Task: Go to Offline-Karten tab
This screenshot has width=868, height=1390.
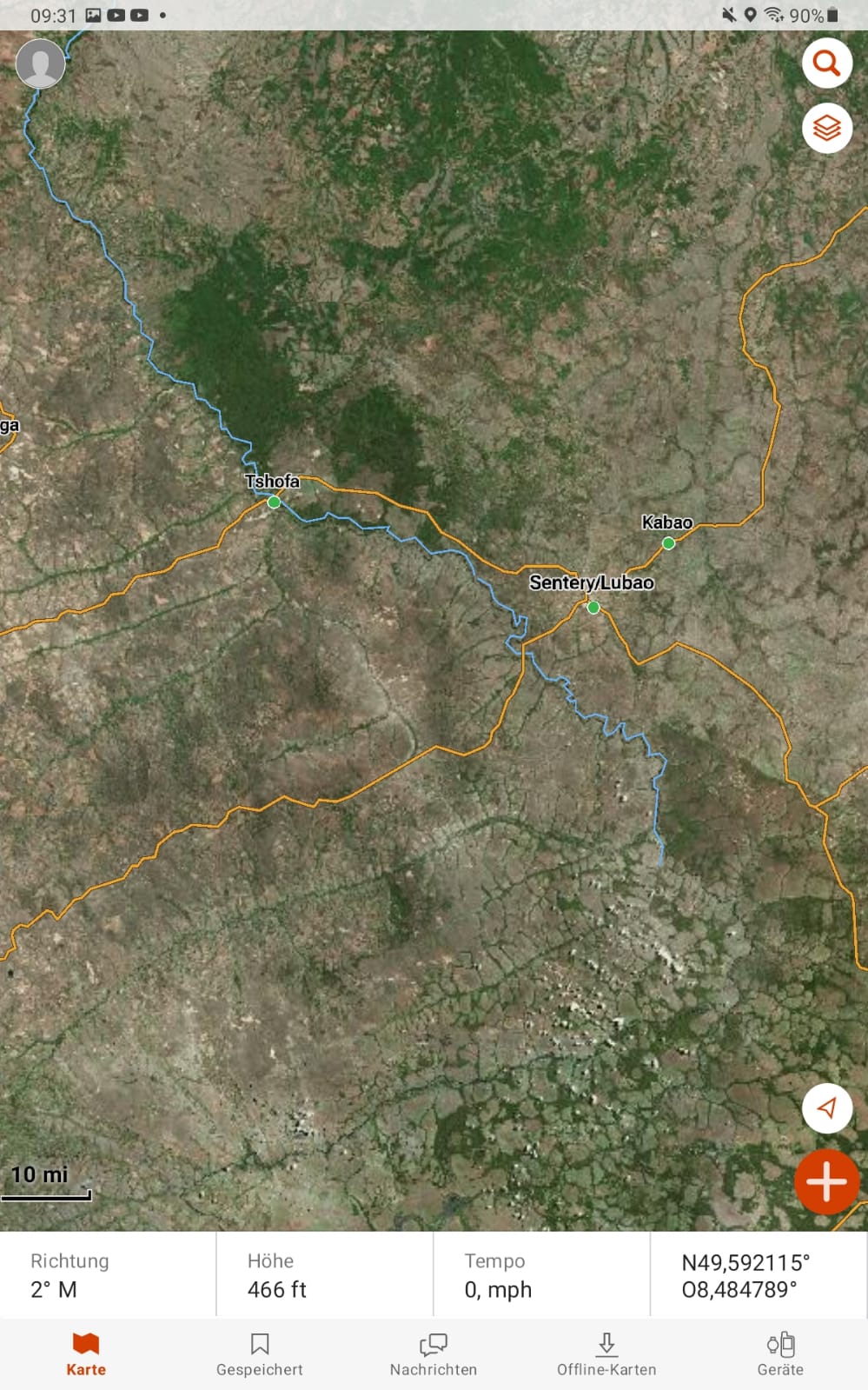Action: (606, 1354)
